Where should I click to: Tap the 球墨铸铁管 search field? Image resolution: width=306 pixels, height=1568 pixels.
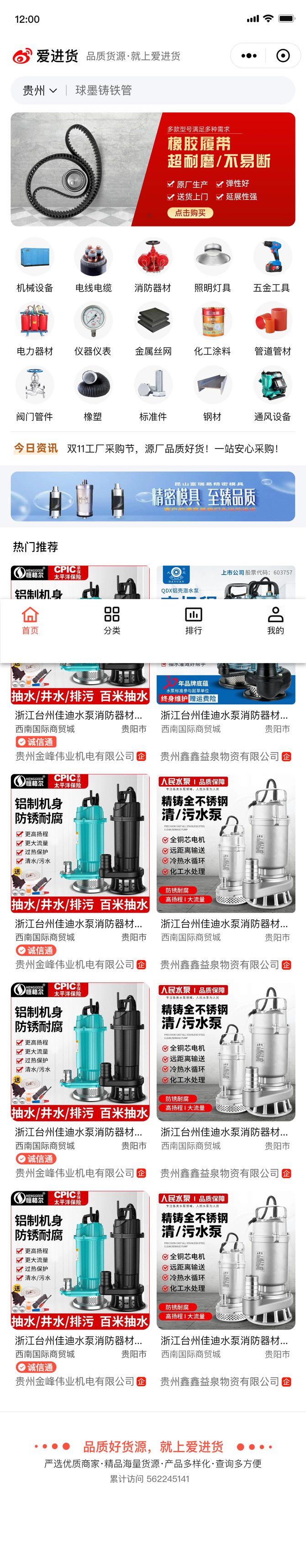pos(176,91)
